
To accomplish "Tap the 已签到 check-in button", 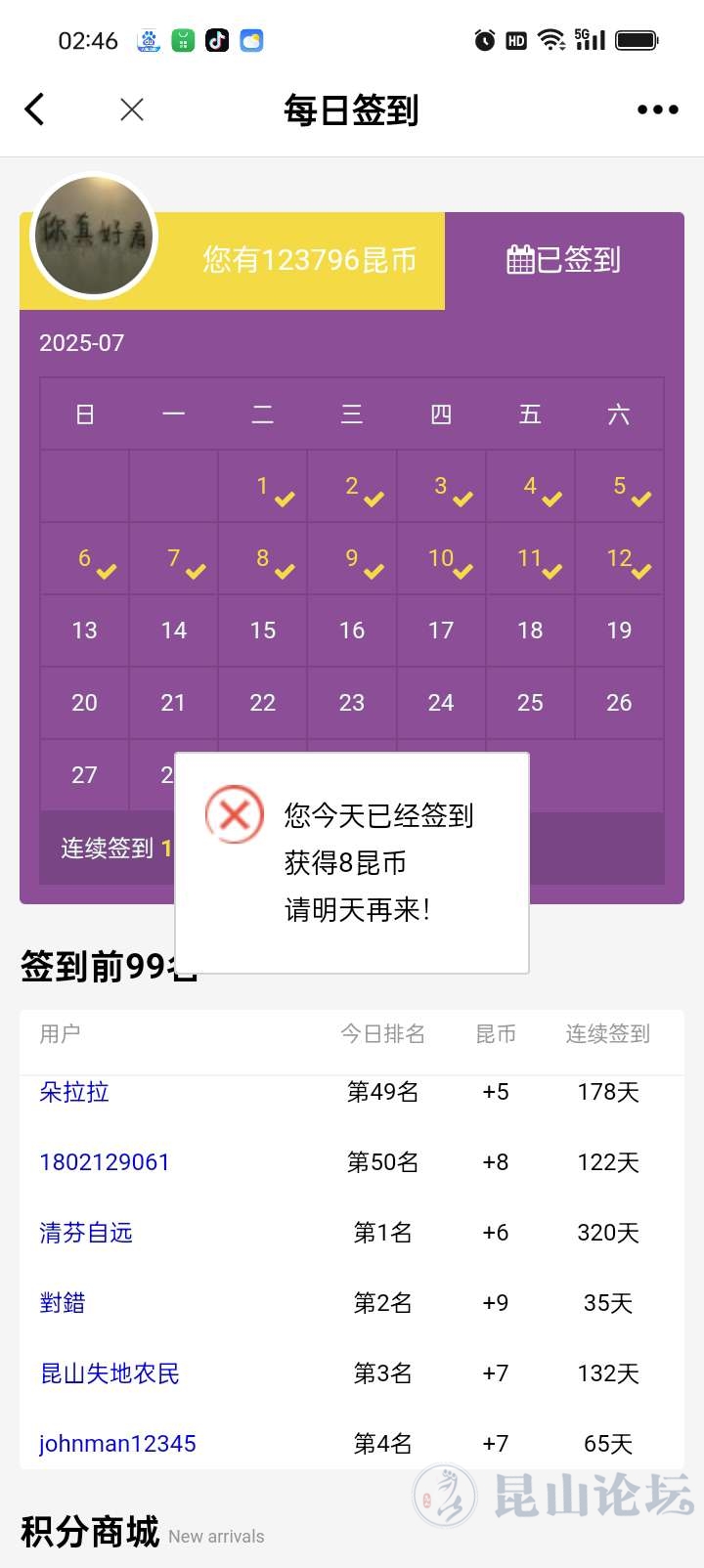I will [x=564, y=260].
